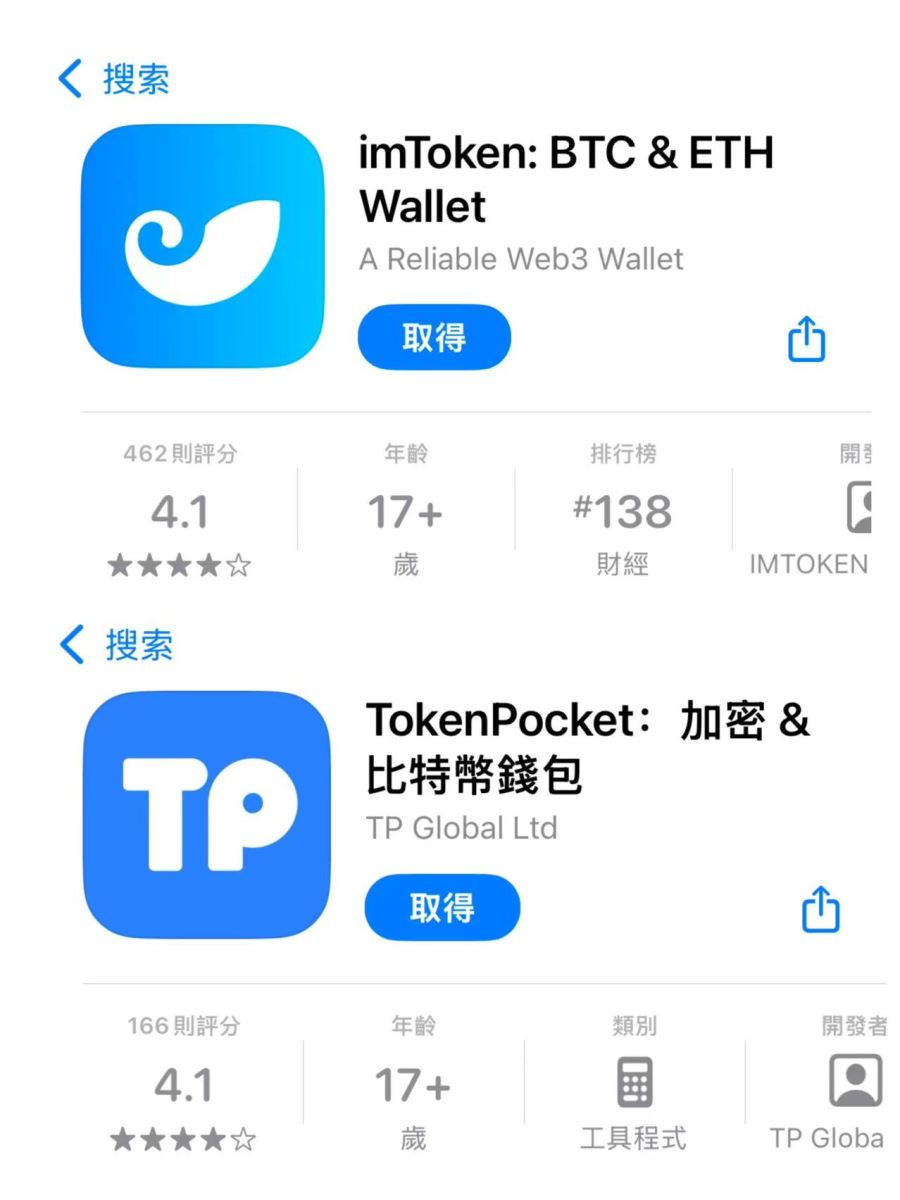This screenshot has width=900, height=1200.
Task: Tap TokenPocket's star rating row
Action: point(183,1135)
